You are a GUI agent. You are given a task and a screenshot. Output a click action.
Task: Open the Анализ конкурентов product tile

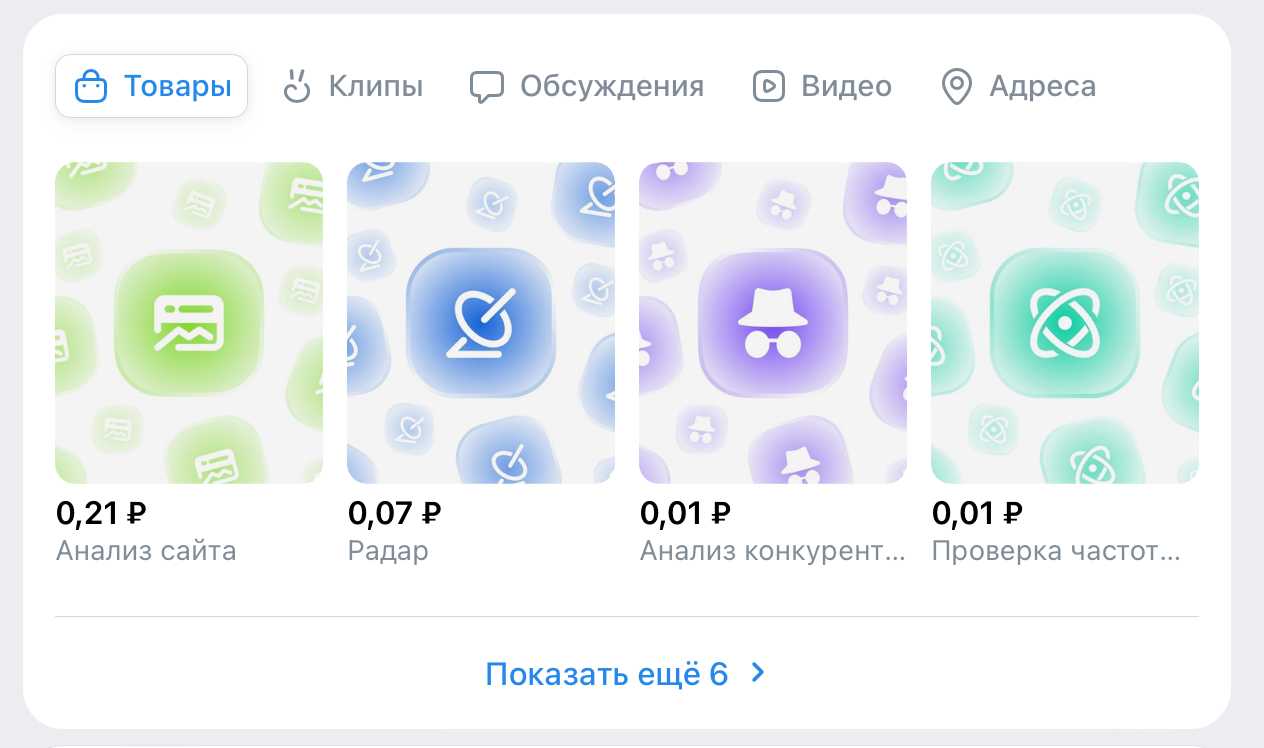(x=773, y=323)
